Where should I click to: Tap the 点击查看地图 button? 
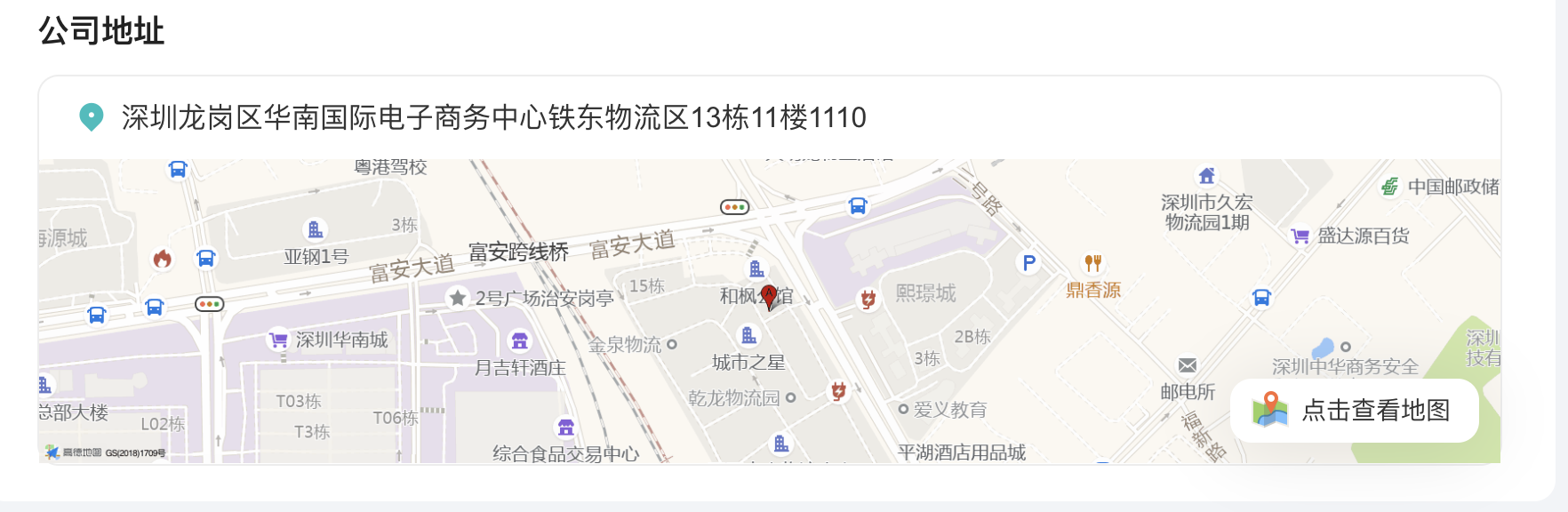(1354, 411)
